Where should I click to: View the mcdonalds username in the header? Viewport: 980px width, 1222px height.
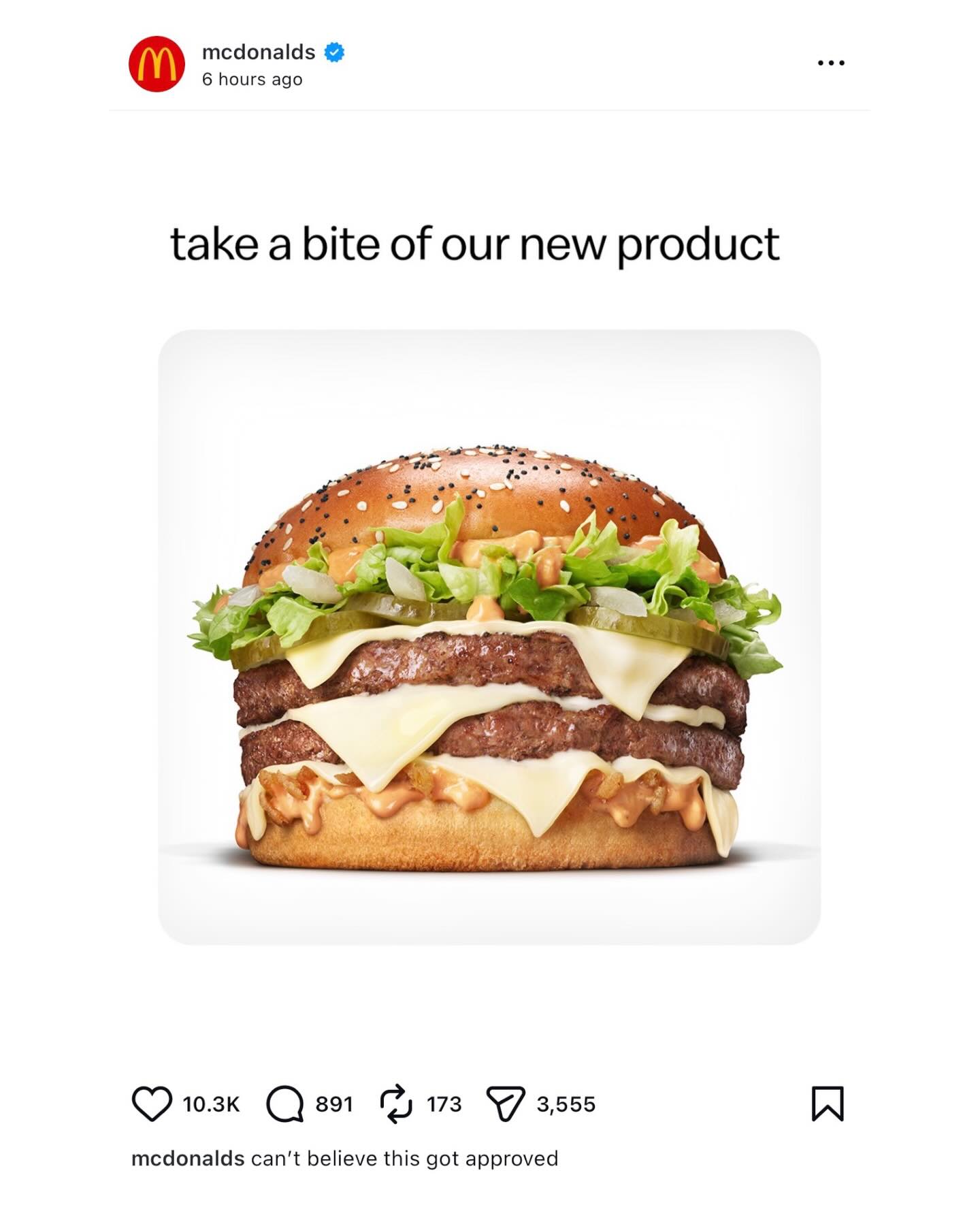click(259, 52)
